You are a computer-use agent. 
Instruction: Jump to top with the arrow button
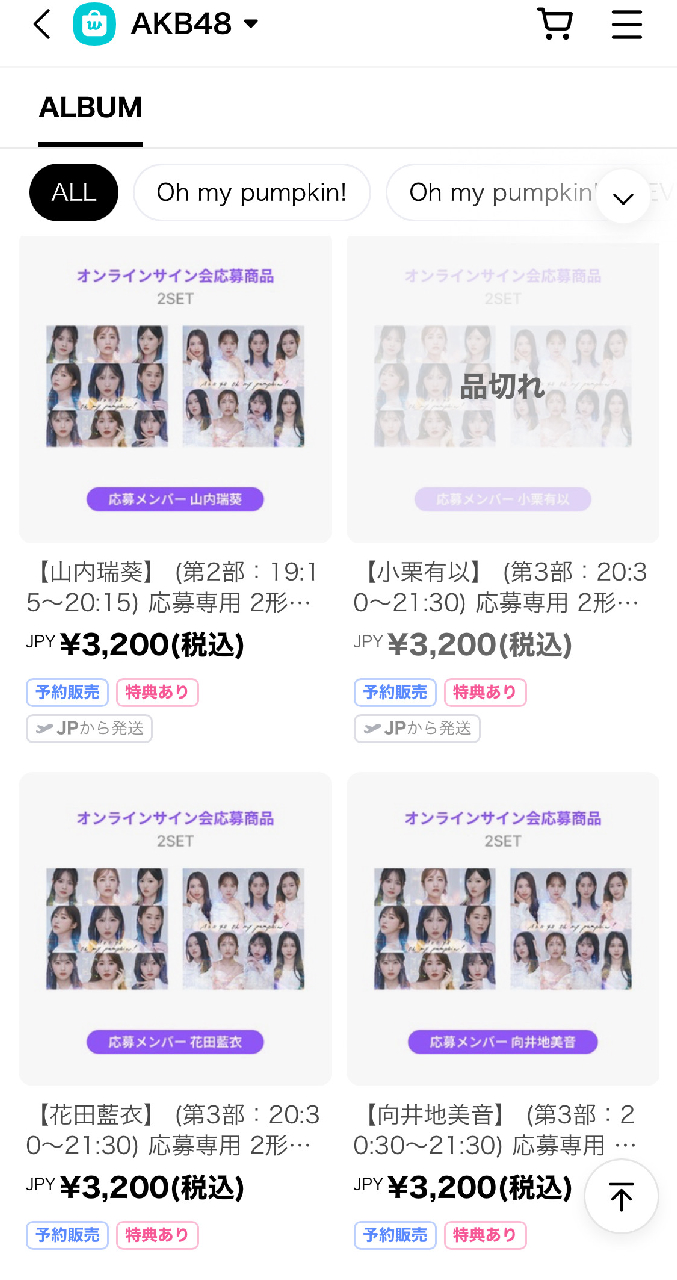pyautogui.click(x=621, y=1196)
